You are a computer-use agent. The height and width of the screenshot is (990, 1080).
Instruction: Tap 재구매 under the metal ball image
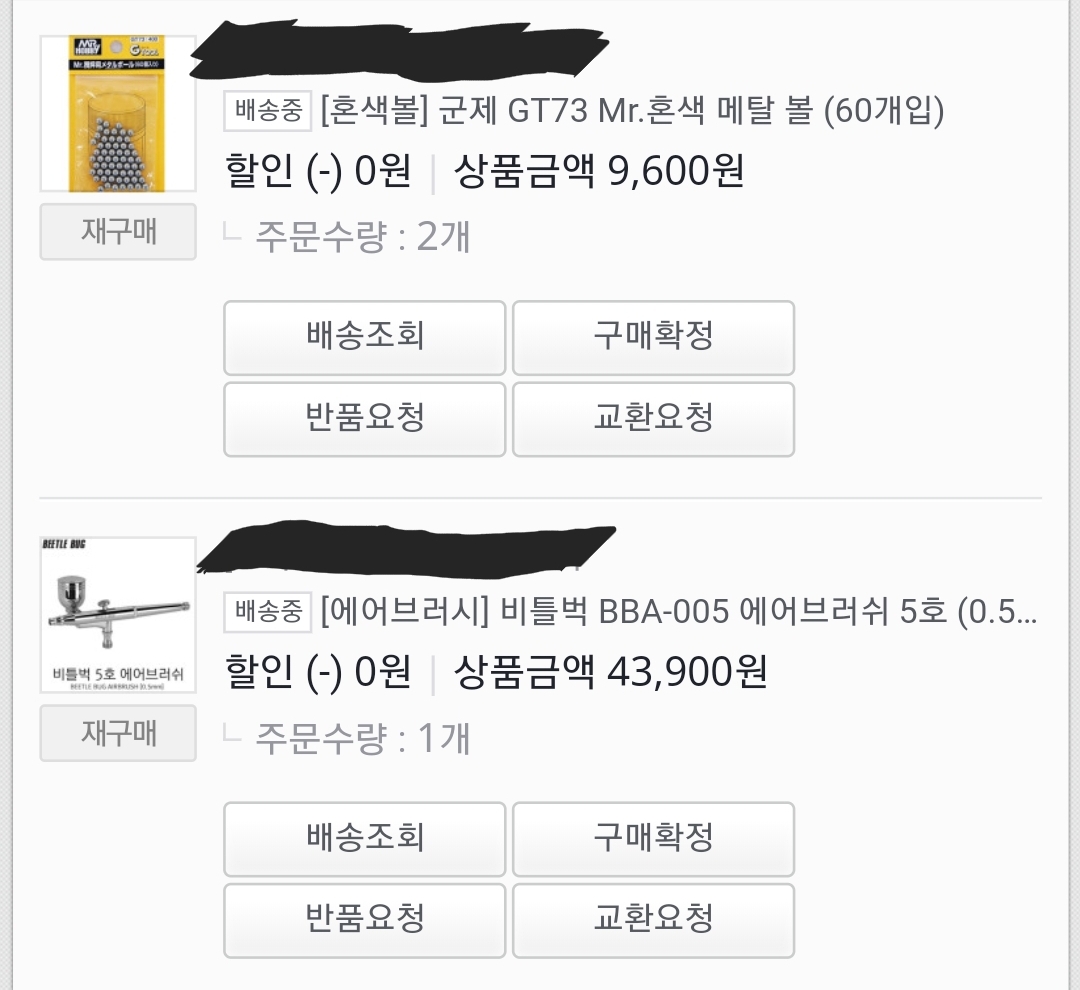[x=118, y=232]
